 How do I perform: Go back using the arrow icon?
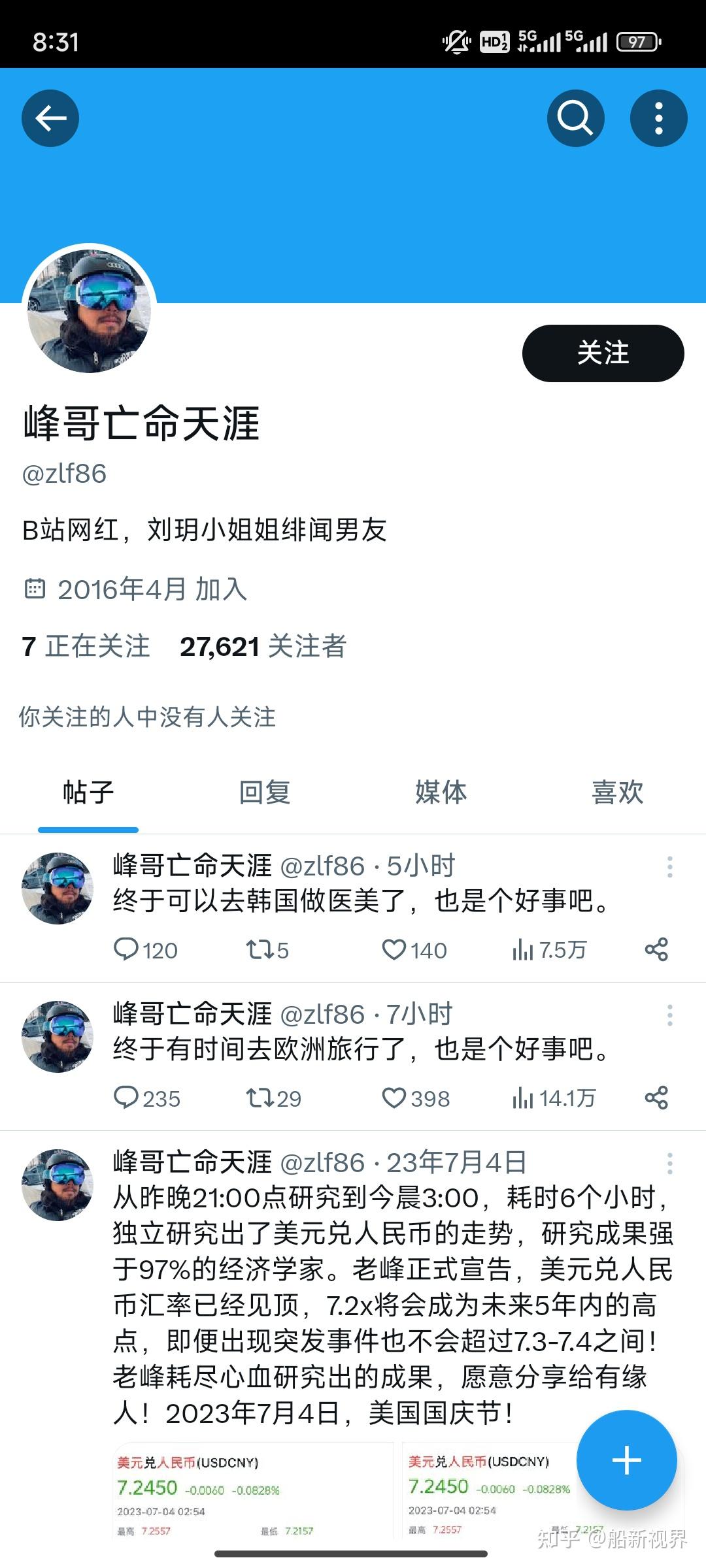tap(50, 118)
